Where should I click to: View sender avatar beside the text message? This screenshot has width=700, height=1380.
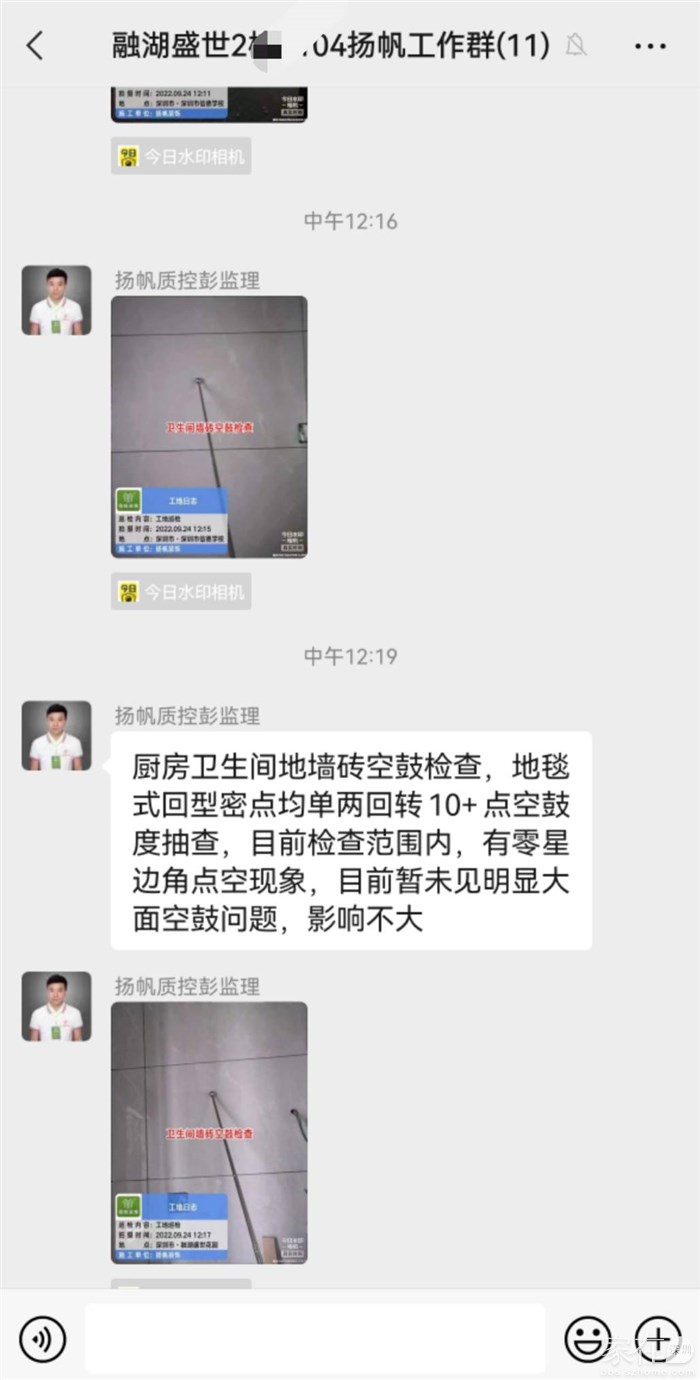click(x=57, y=735)
